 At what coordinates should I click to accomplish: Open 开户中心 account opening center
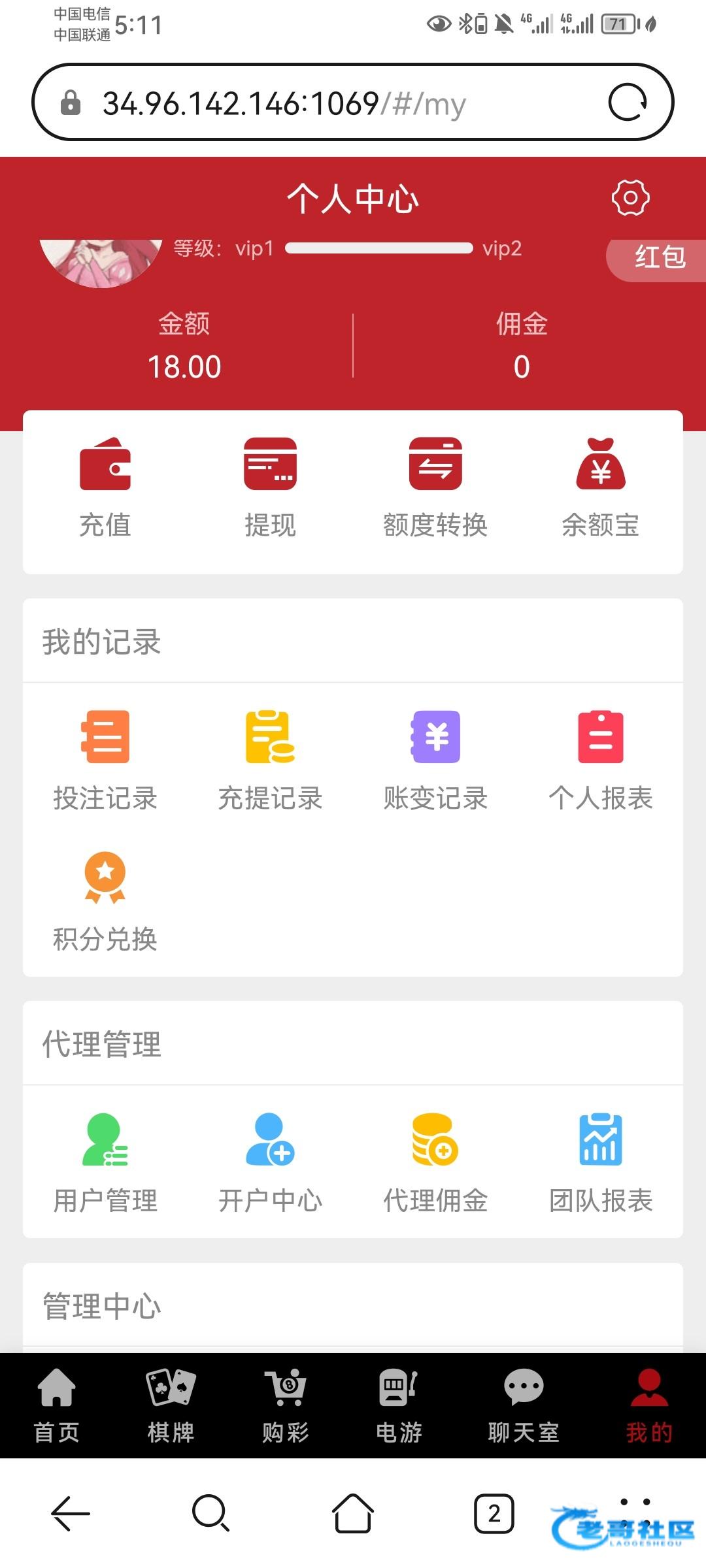click(x=270, y=1162)
